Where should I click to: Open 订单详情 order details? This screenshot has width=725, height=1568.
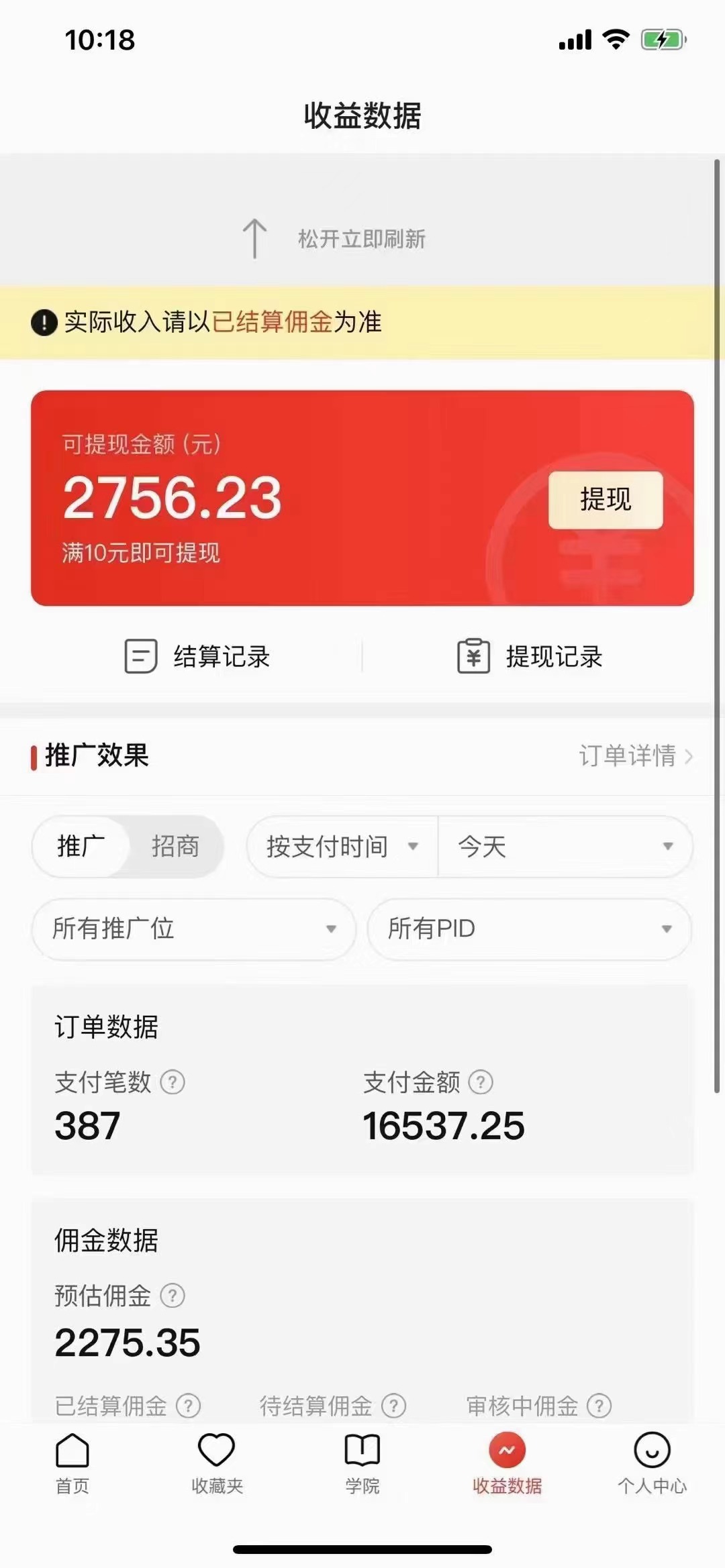635,755
